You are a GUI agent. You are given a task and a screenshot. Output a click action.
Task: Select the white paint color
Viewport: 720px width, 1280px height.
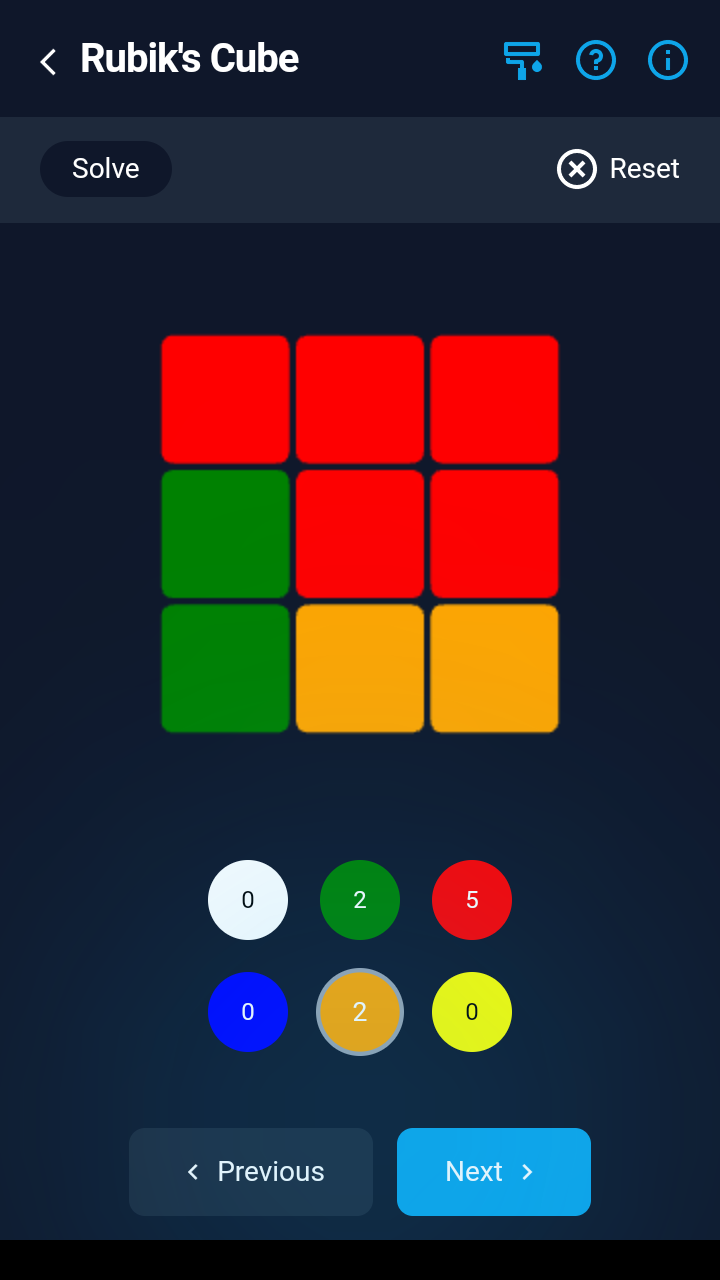(248, 900)
